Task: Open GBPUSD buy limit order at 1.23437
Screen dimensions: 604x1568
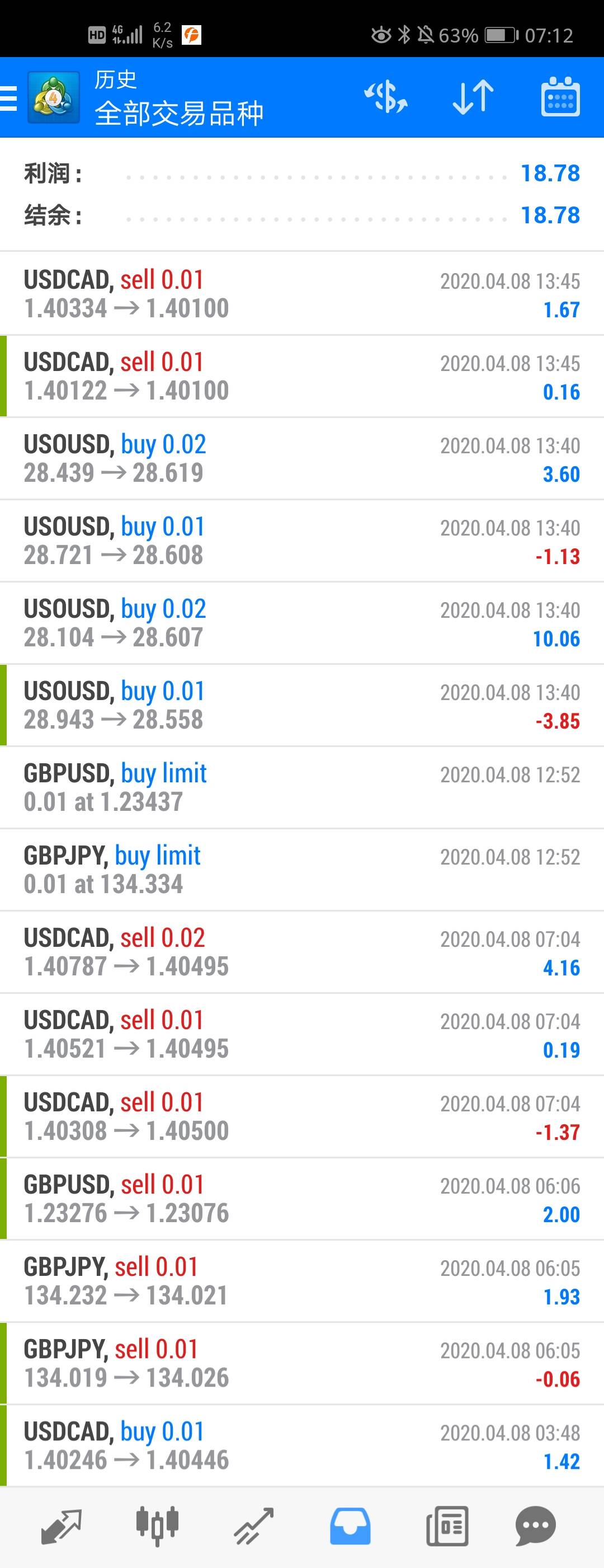Action: pyautogui.click(x=301, y=787)
